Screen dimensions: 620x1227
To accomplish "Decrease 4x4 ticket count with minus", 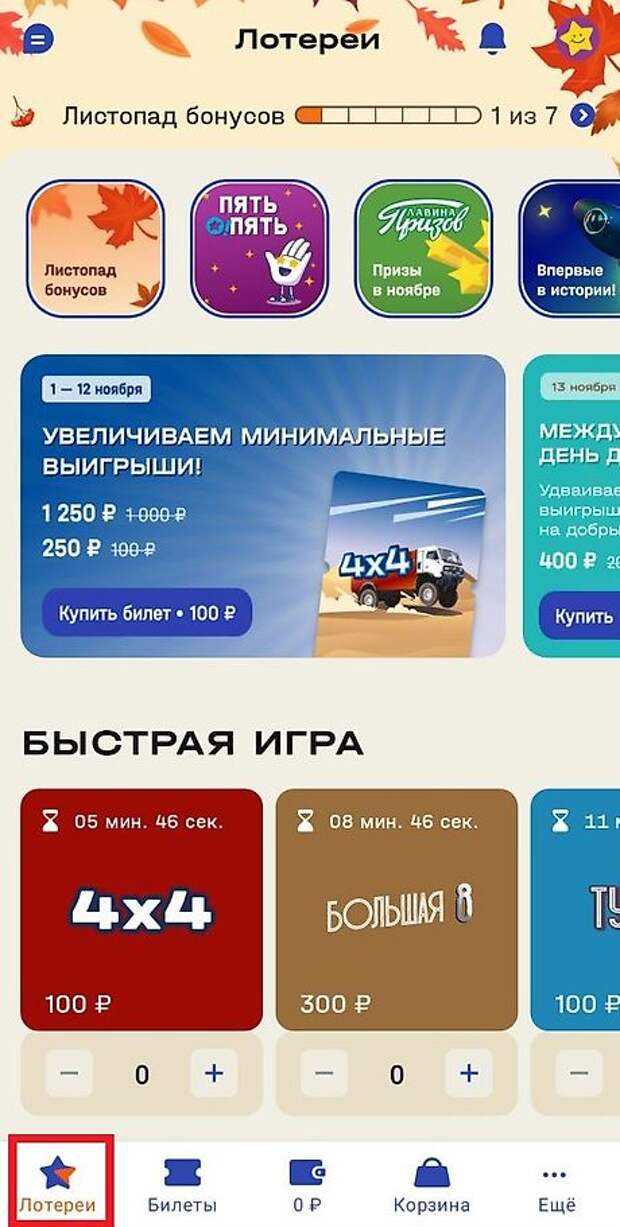I will pyautogui.click(x=69, y=1074).
